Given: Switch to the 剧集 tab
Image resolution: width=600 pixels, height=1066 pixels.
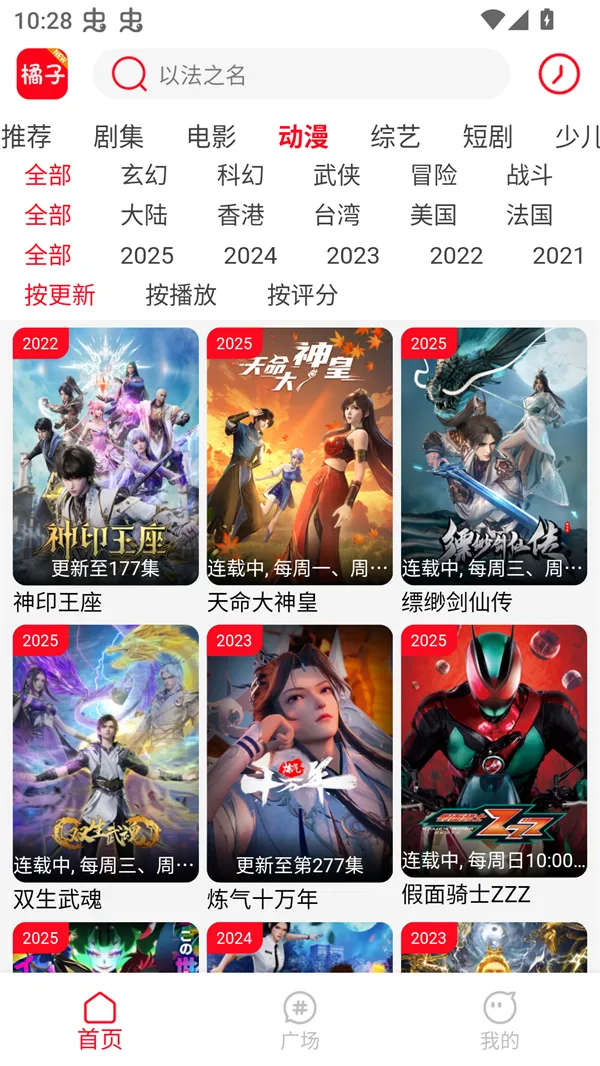Looking at the screenshot, I should click(x=118, y=136).
